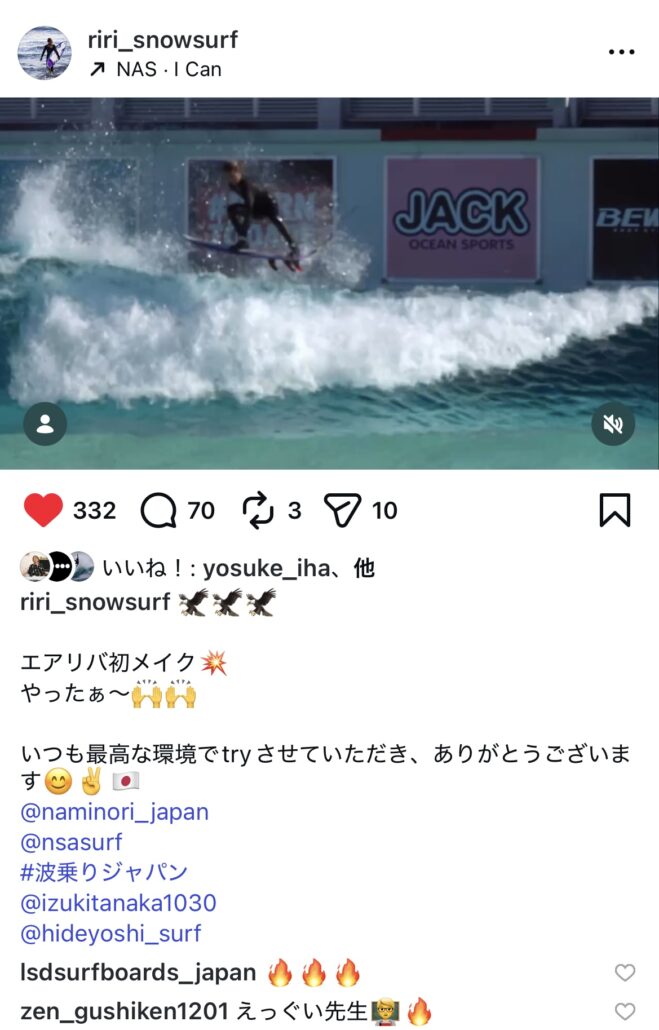Browse the #波乗りジャパン hashtag
This screenshot has height=1030, width=659.
[104, 873]
